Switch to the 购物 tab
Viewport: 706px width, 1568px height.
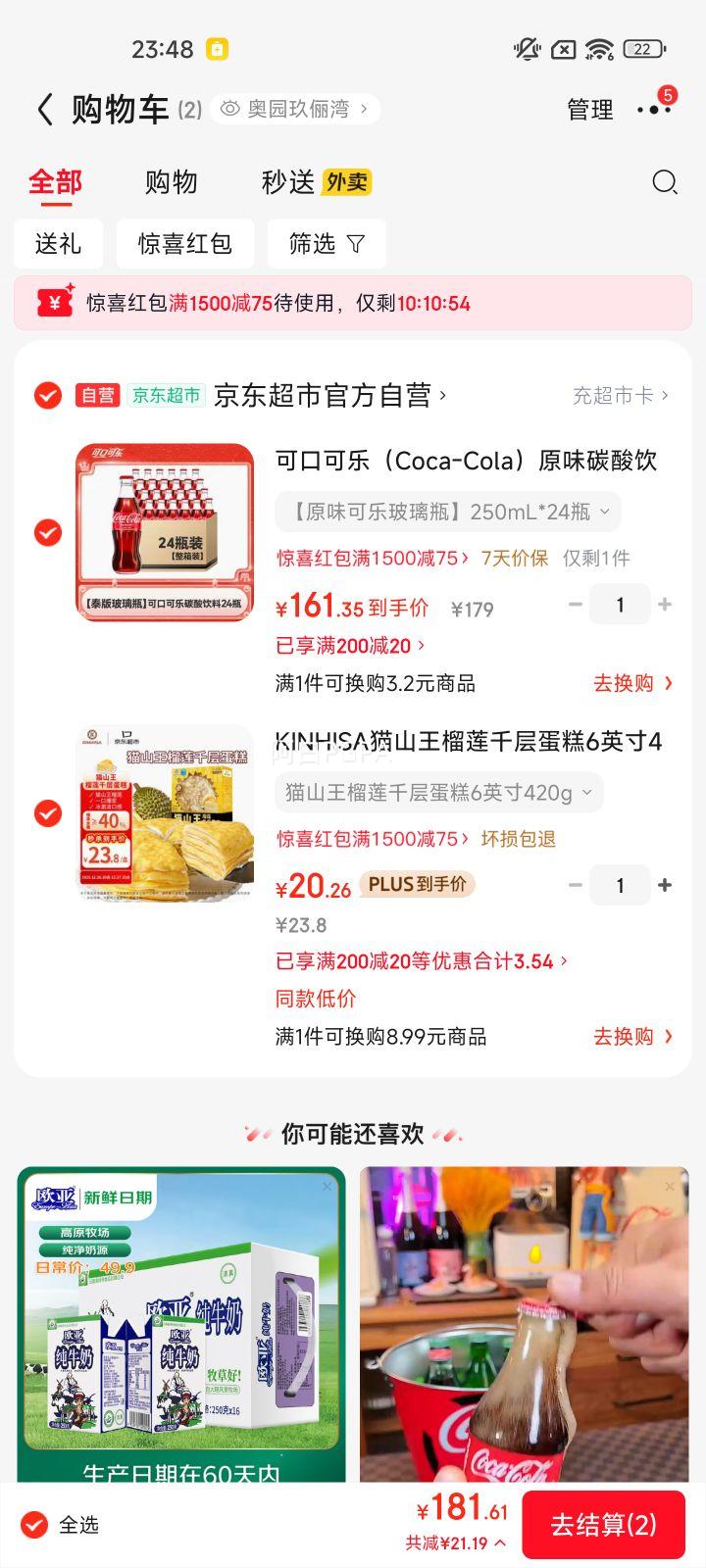[x=173, y=182]
